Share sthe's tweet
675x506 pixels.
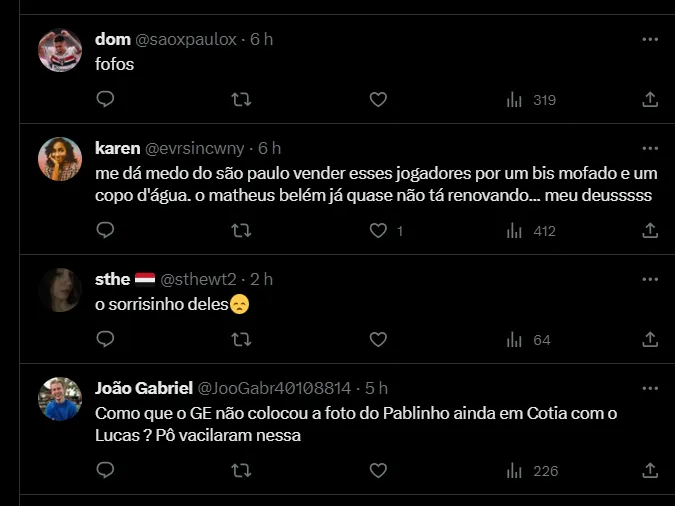(650, 340)
